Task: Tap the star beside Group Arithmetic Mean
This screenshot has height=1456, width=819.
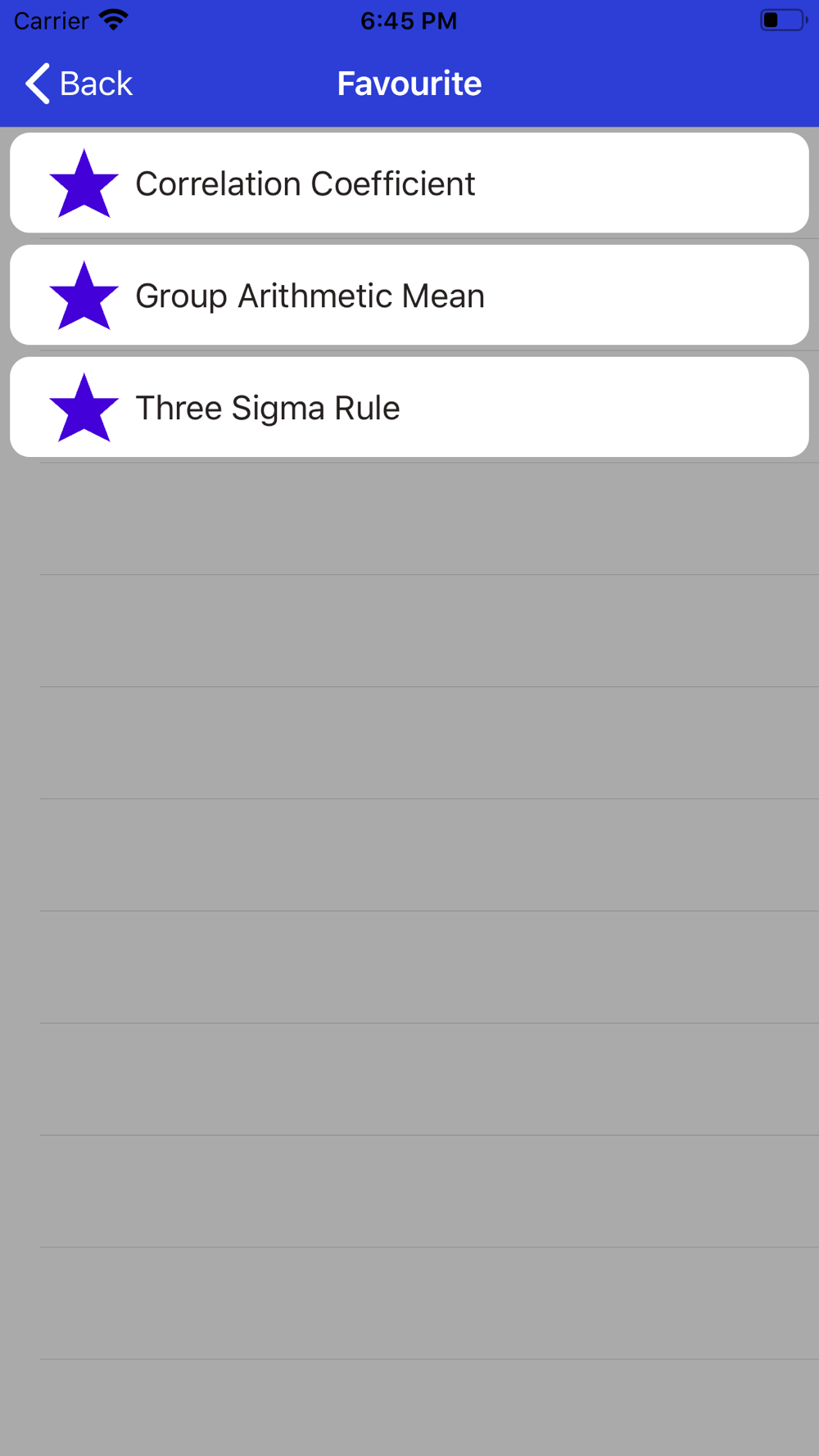Action: [x=84, y=296]
